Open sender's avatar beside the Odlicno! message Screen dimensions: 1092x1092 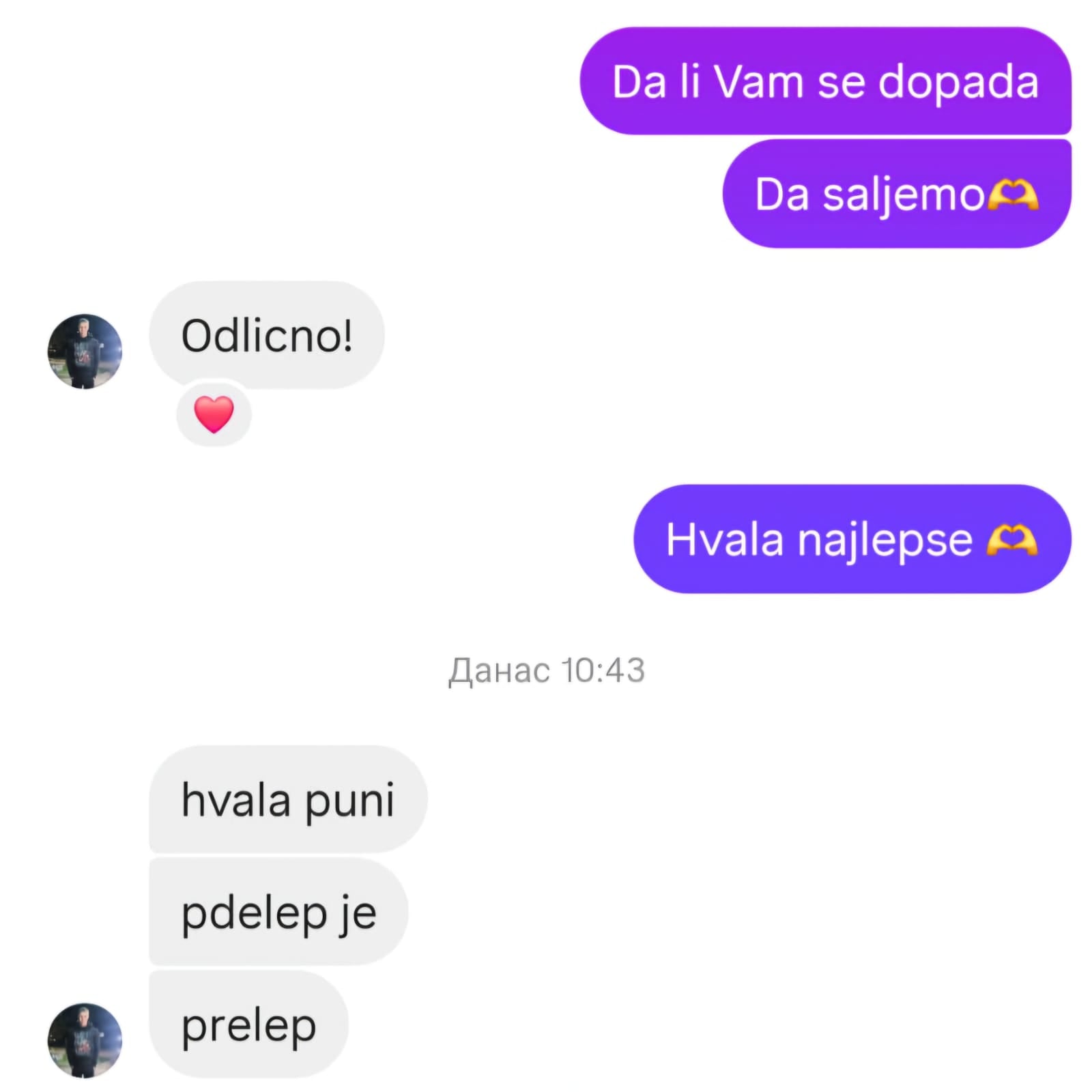85,351
